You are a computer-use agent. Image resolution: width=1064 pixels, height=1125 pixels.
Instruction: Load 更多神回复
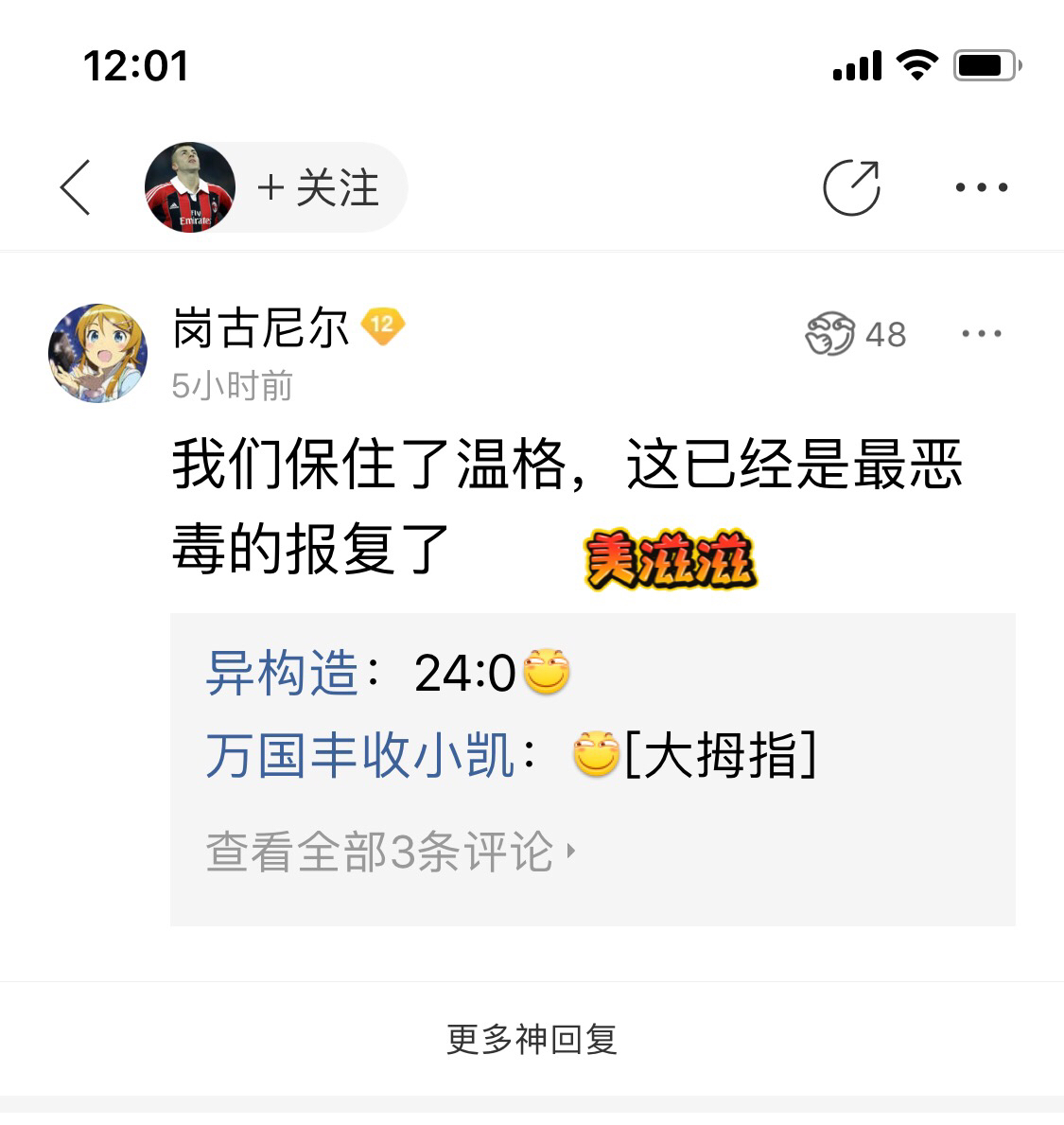point(532,1039)
